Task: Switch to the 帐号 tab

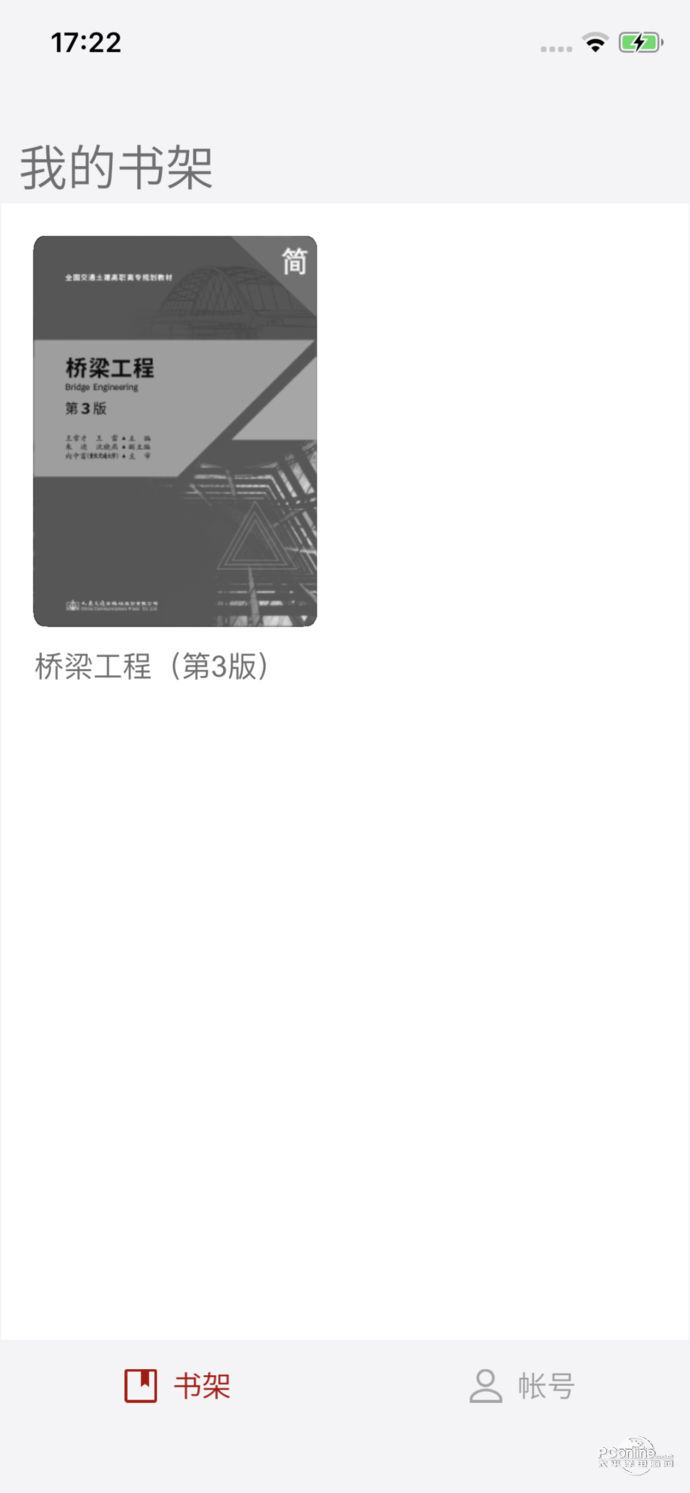Action: 521,1386
